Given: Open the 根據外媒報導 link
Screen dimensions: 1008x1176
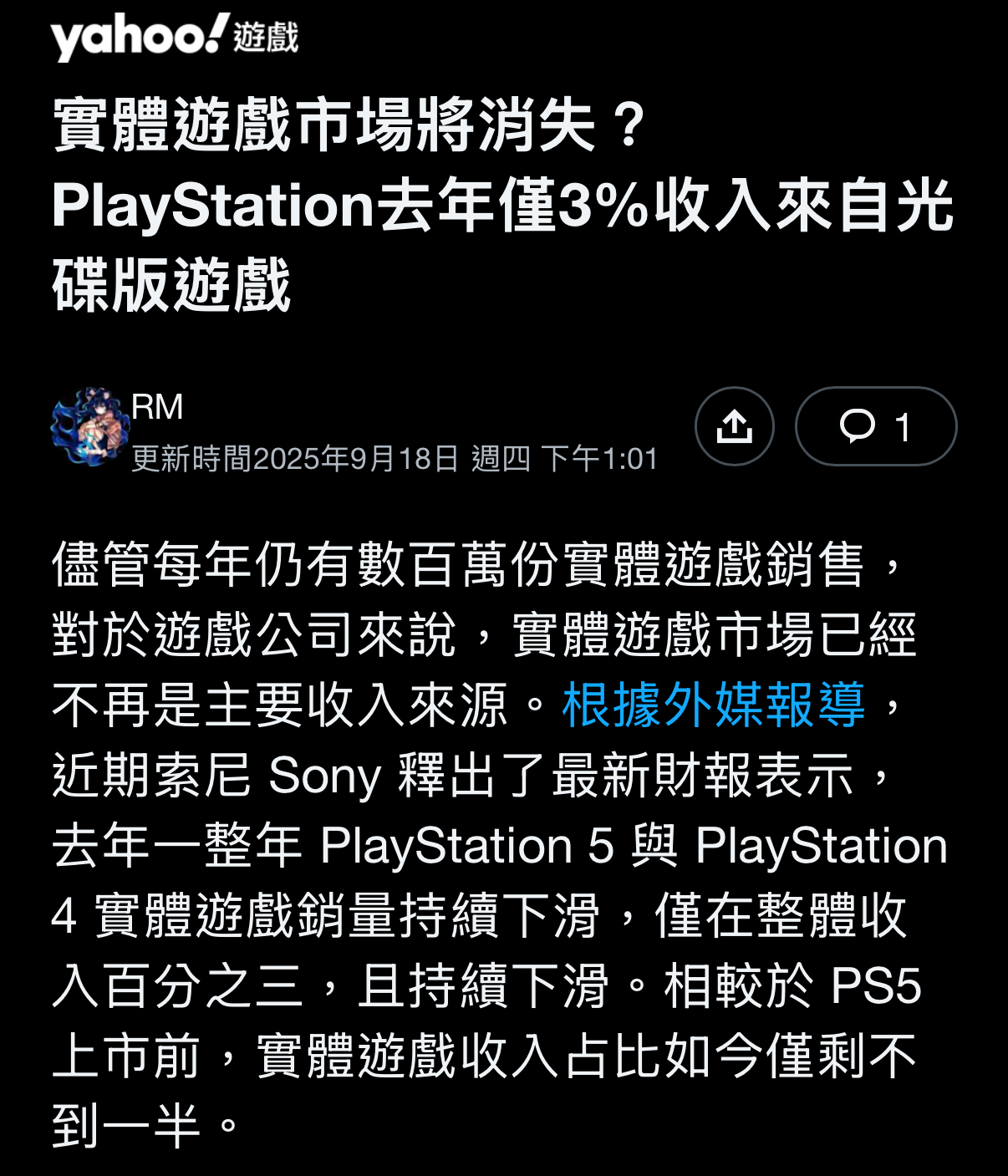Looking at the screenshot, I should coord(713,705).
